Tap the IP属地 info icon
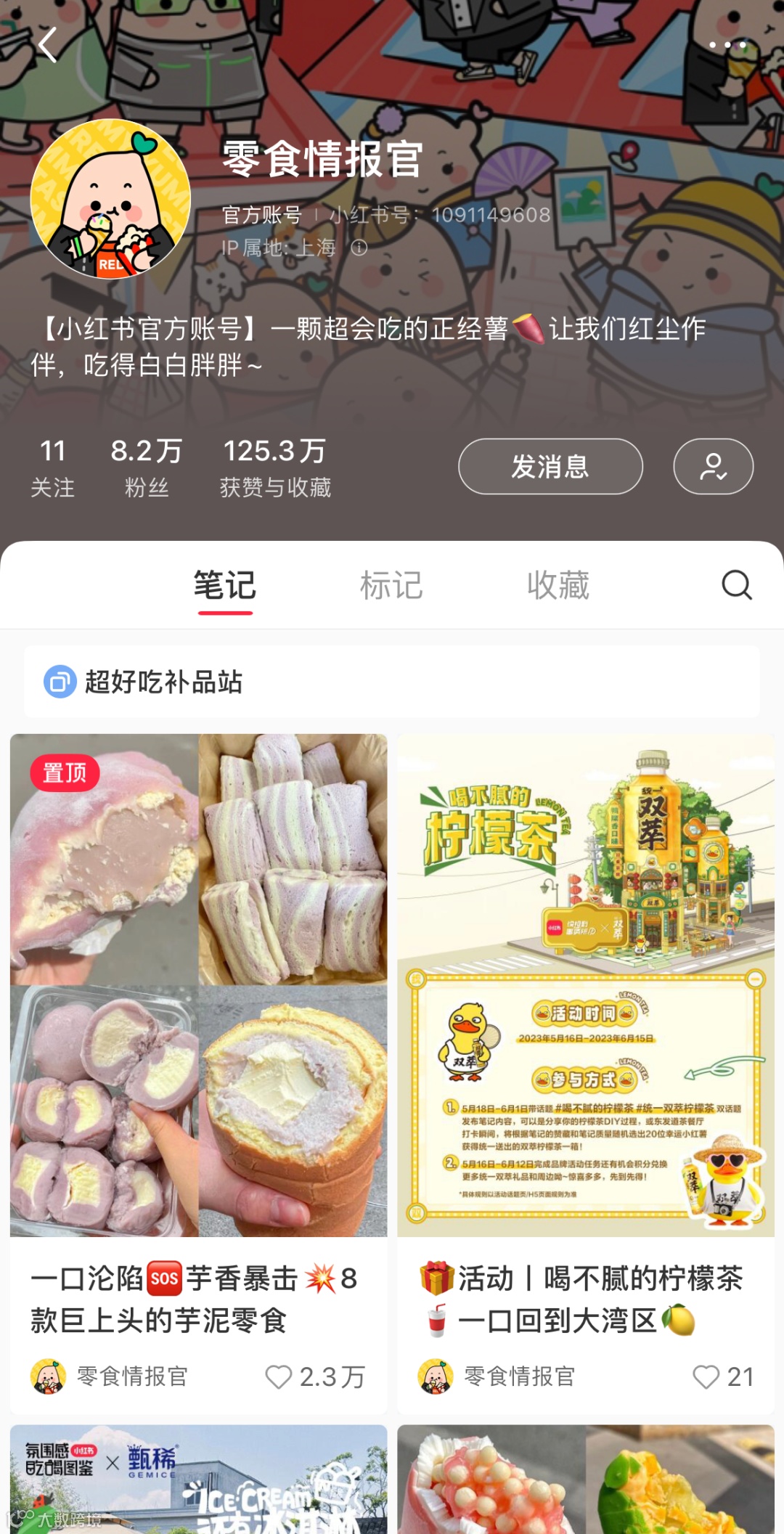Viewport: 784px width, 1534px height. pyautogui.click(x=359, y=248)
